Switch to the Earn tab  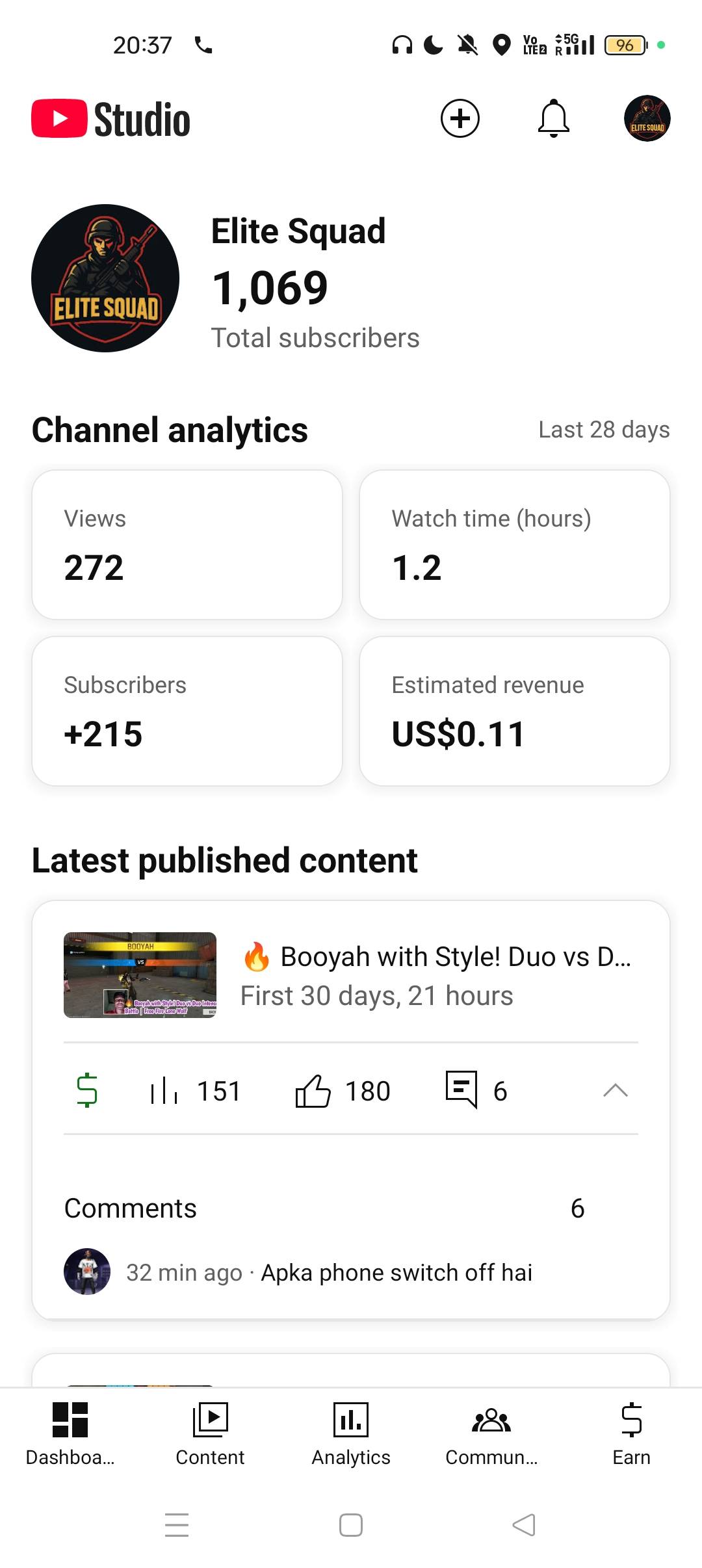click(x=631, y=1433)
